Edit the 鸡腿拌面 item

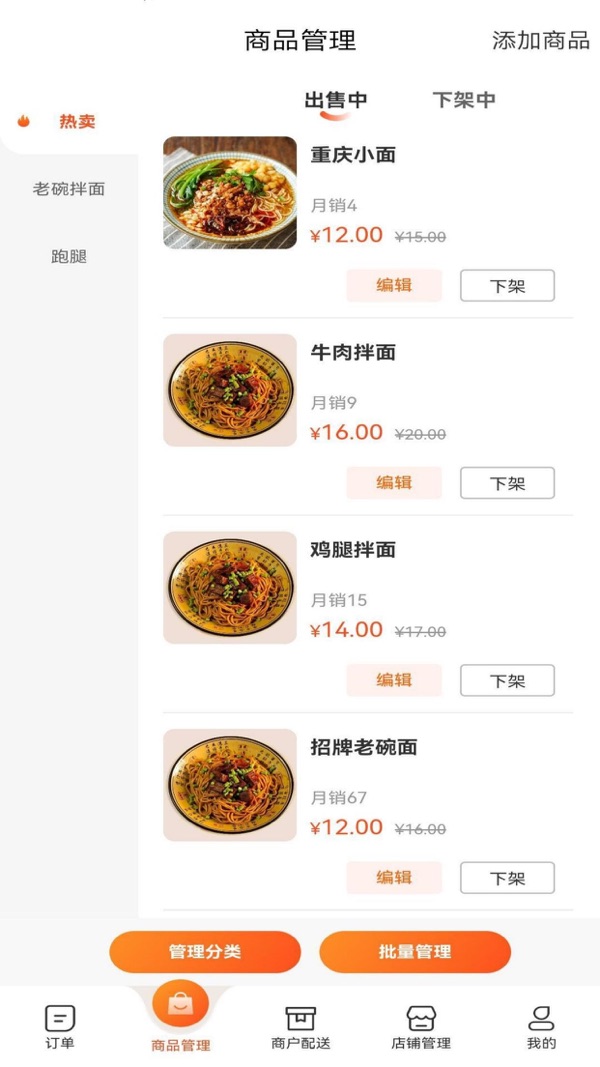click(394, 680)
